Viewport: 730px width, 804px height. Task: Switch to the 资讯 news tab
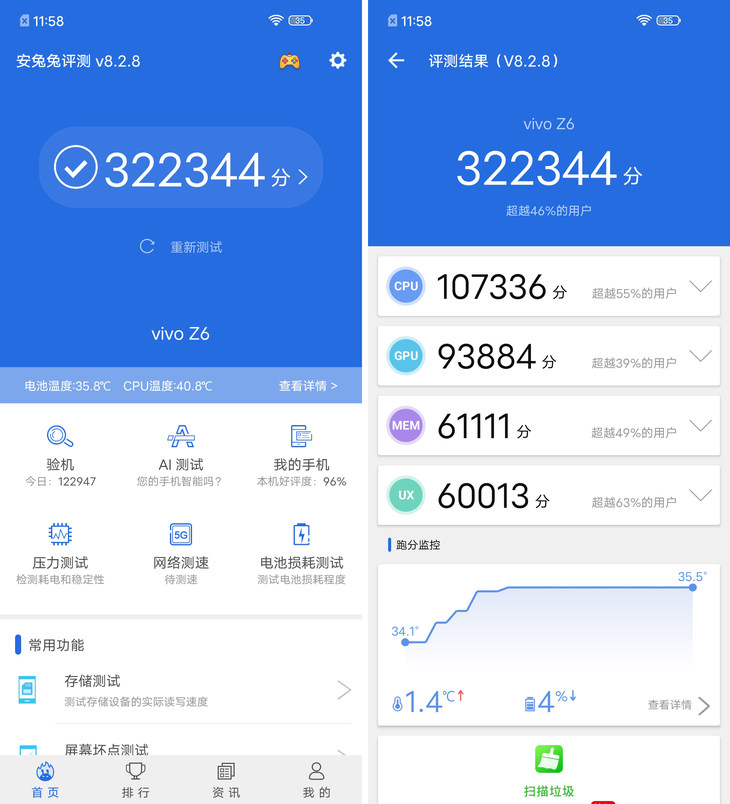(226, 779)
